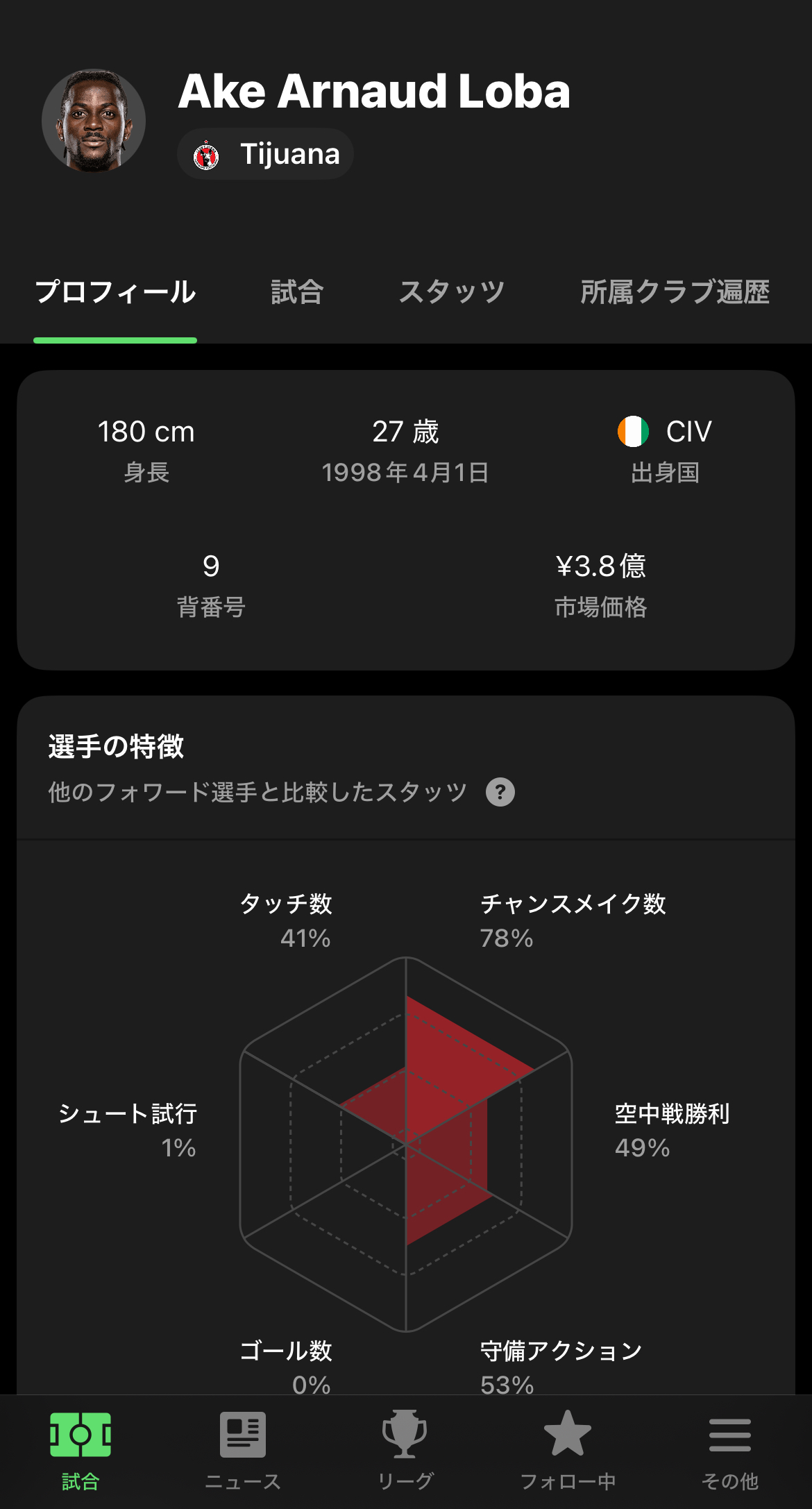Select the プロフィール tab

point(115,292)
